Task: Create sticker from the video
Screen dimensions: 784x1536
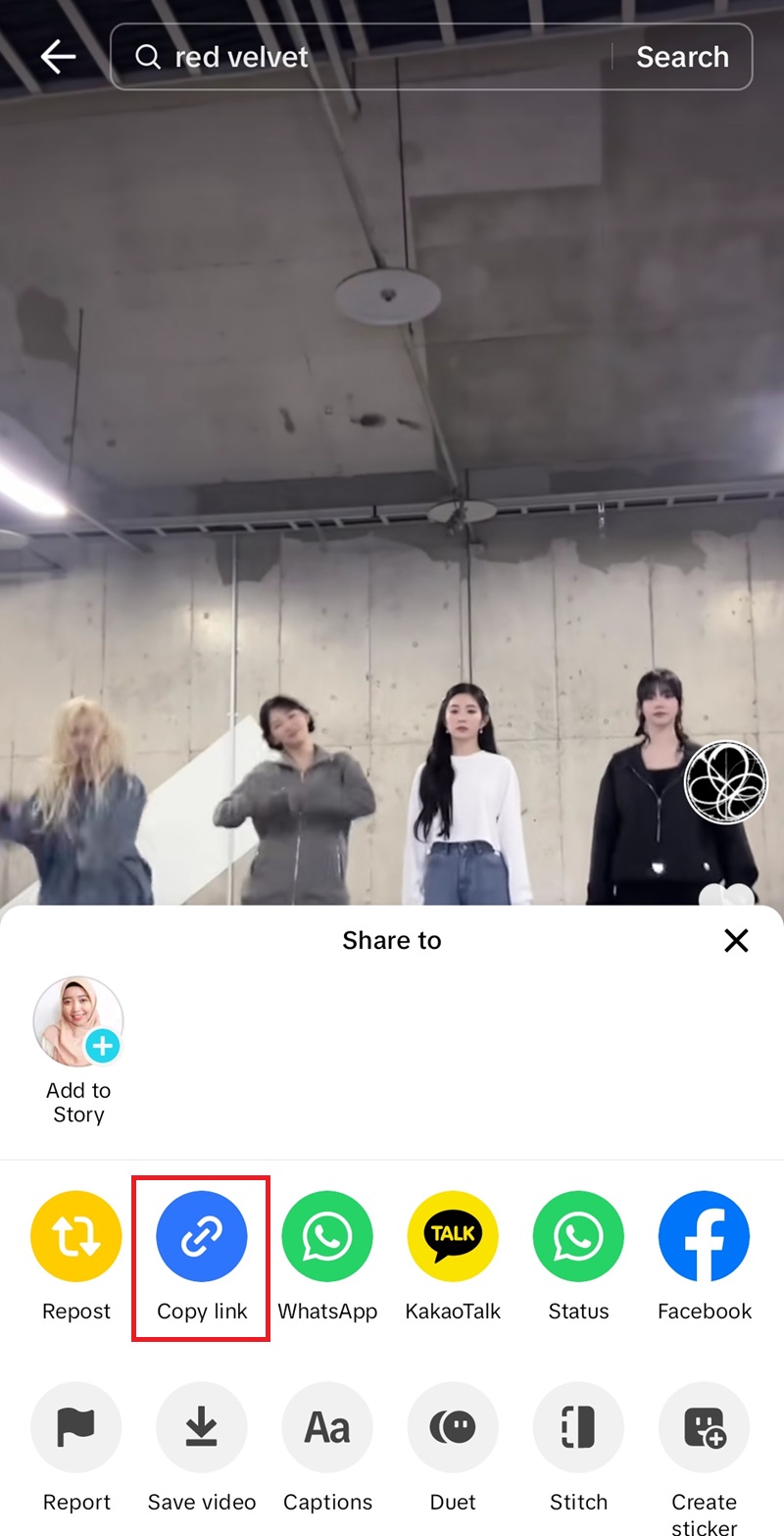Action: [x=704, y=1428]
